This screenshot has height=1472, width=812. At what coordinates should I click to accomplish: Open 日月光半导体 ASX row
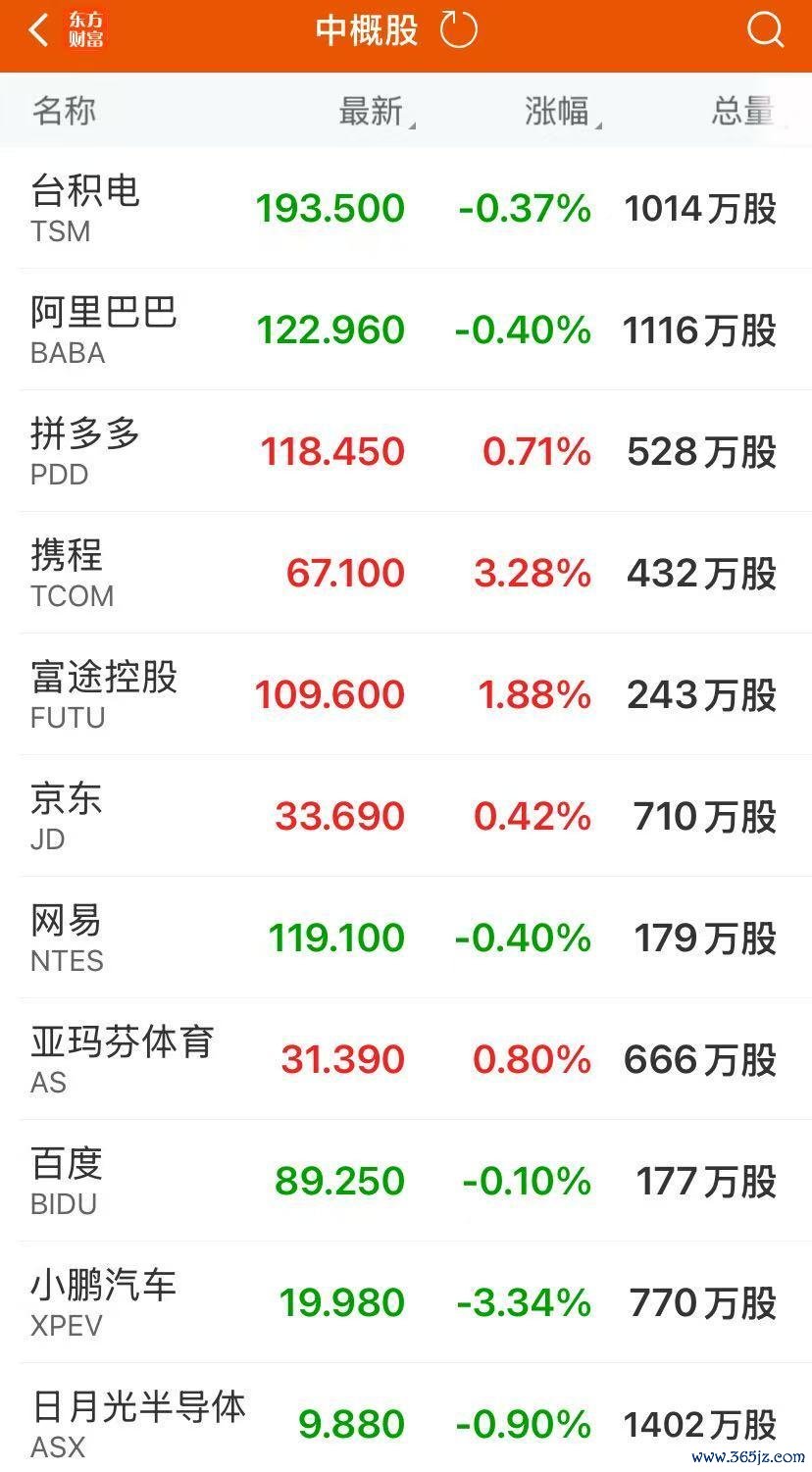point(406,1418)
